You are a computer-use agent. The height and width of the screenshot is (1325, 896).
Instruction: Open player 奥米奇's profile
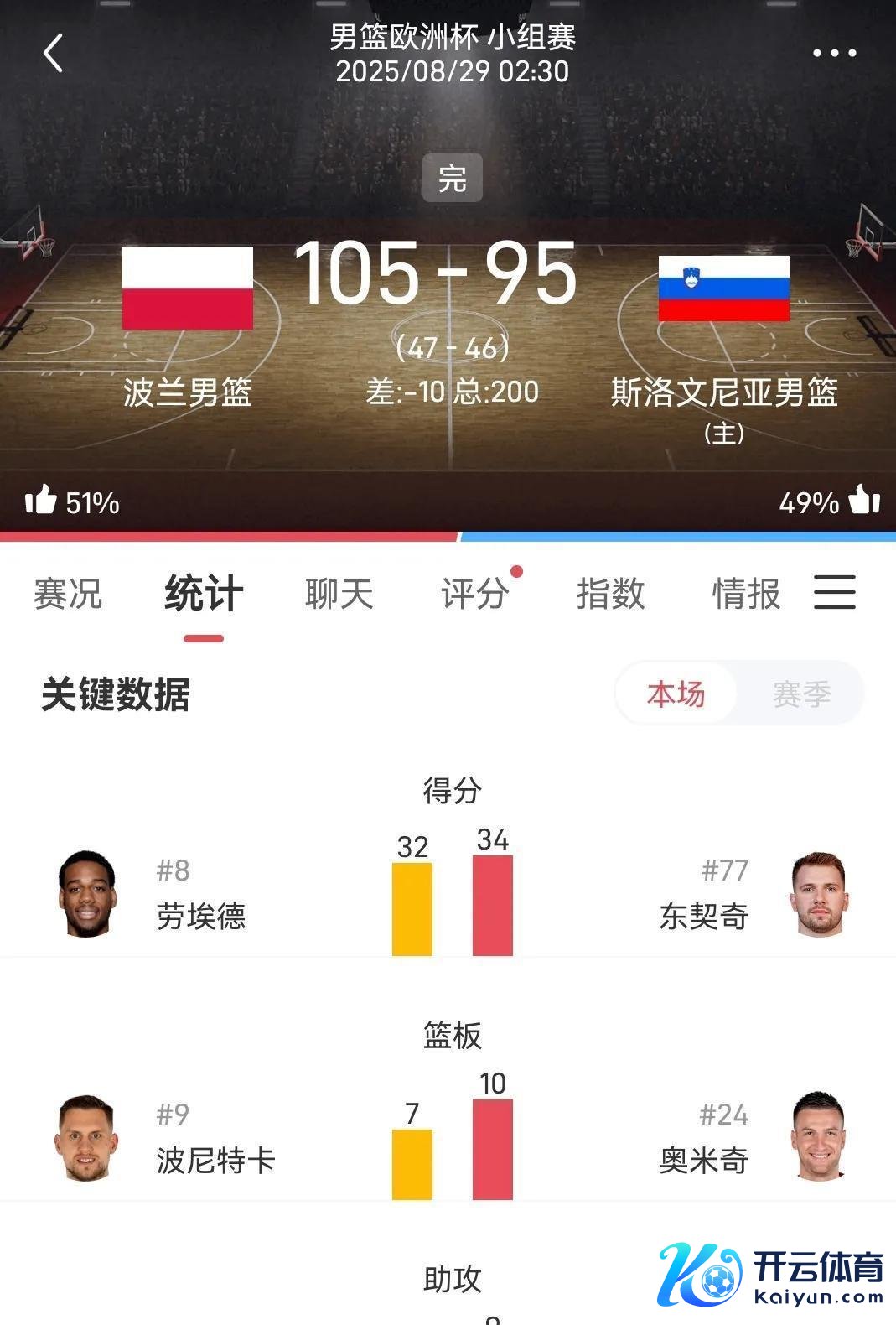click(x=817, y=1138)
